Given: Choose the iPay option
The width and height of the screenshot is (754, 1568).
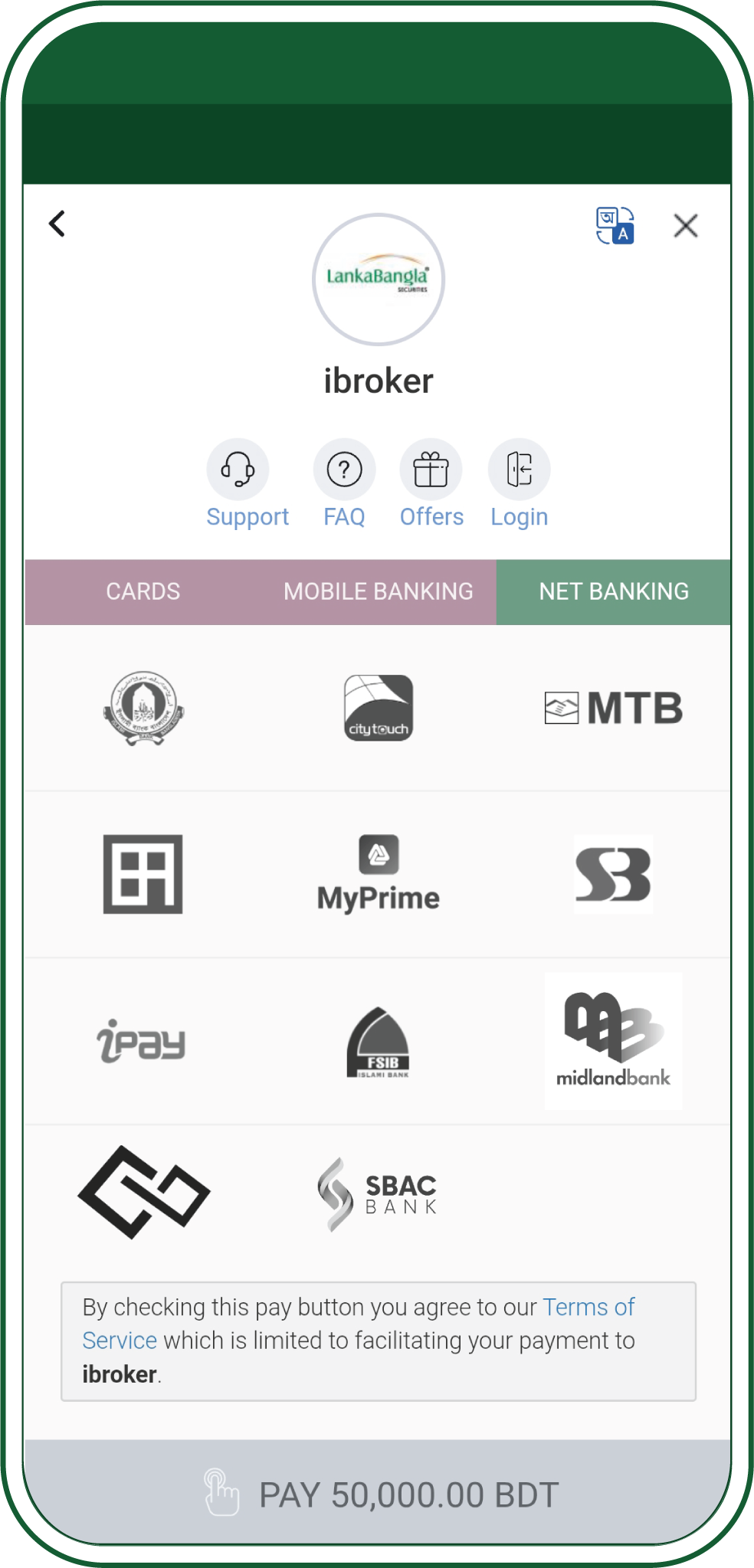Looking at the screenshot, I should coord(143,1041).
